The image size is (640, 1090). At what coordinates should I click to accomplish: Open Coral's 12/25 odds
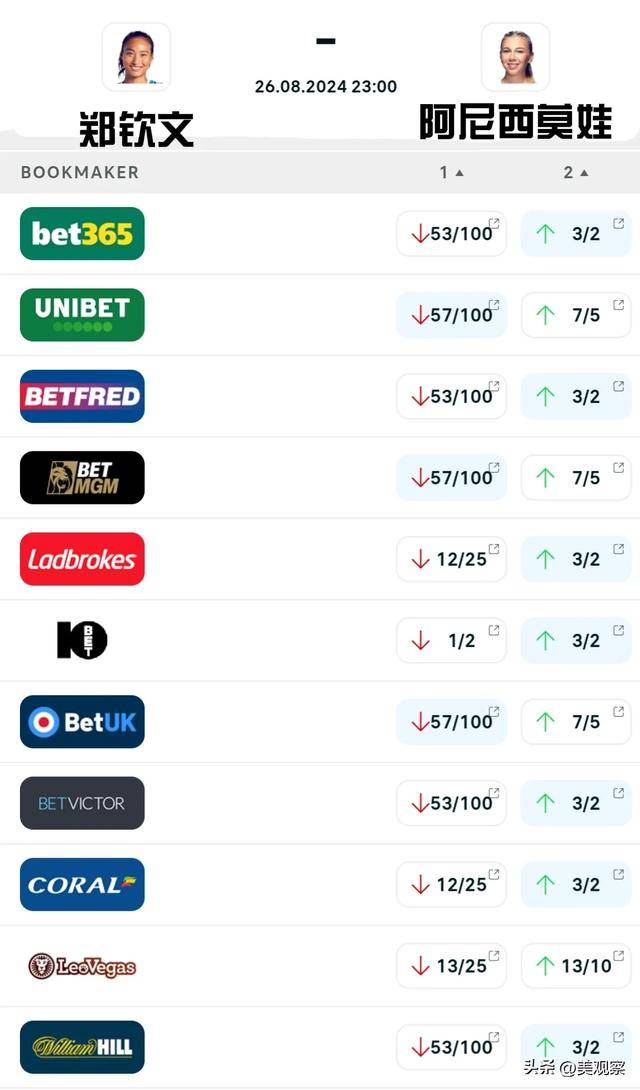click(x=451, y=885)
